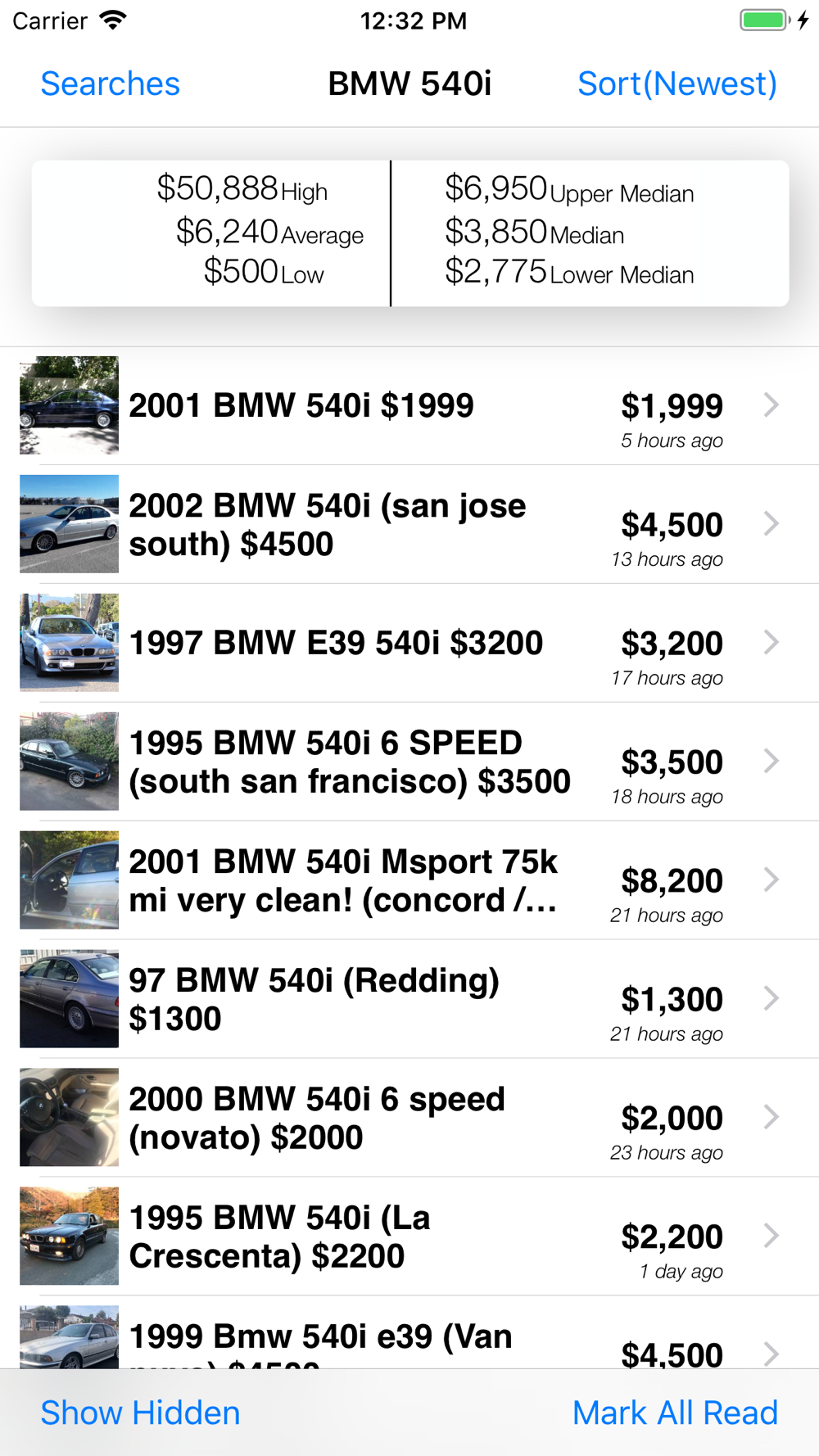Tap Show Hidden listings
Image resolution: width=819 pixels, height=1456 pixels.
point(140,1413)
